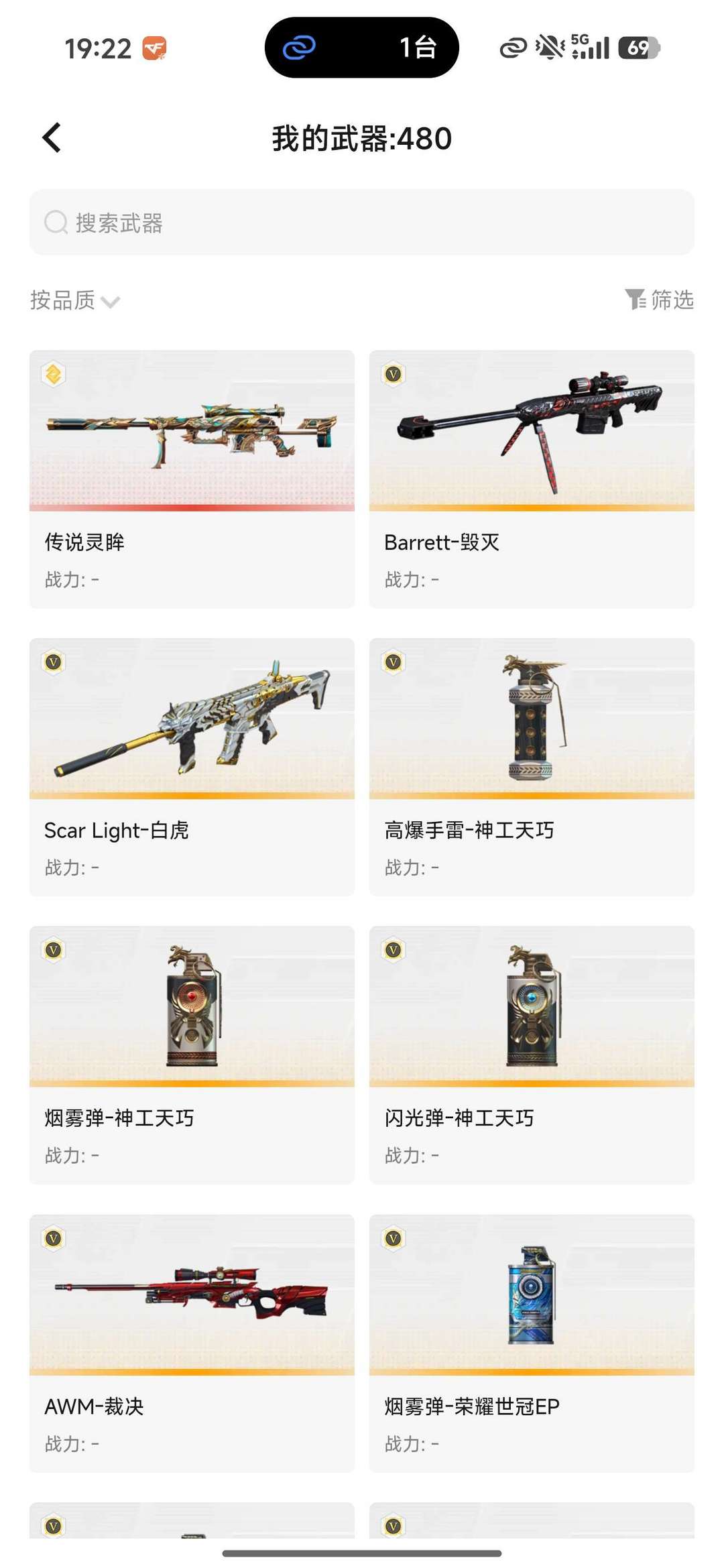Select the 闪光弹-神工天巧 card
This screenshot has height=1568, width=724.
[x=532, y=1055]
